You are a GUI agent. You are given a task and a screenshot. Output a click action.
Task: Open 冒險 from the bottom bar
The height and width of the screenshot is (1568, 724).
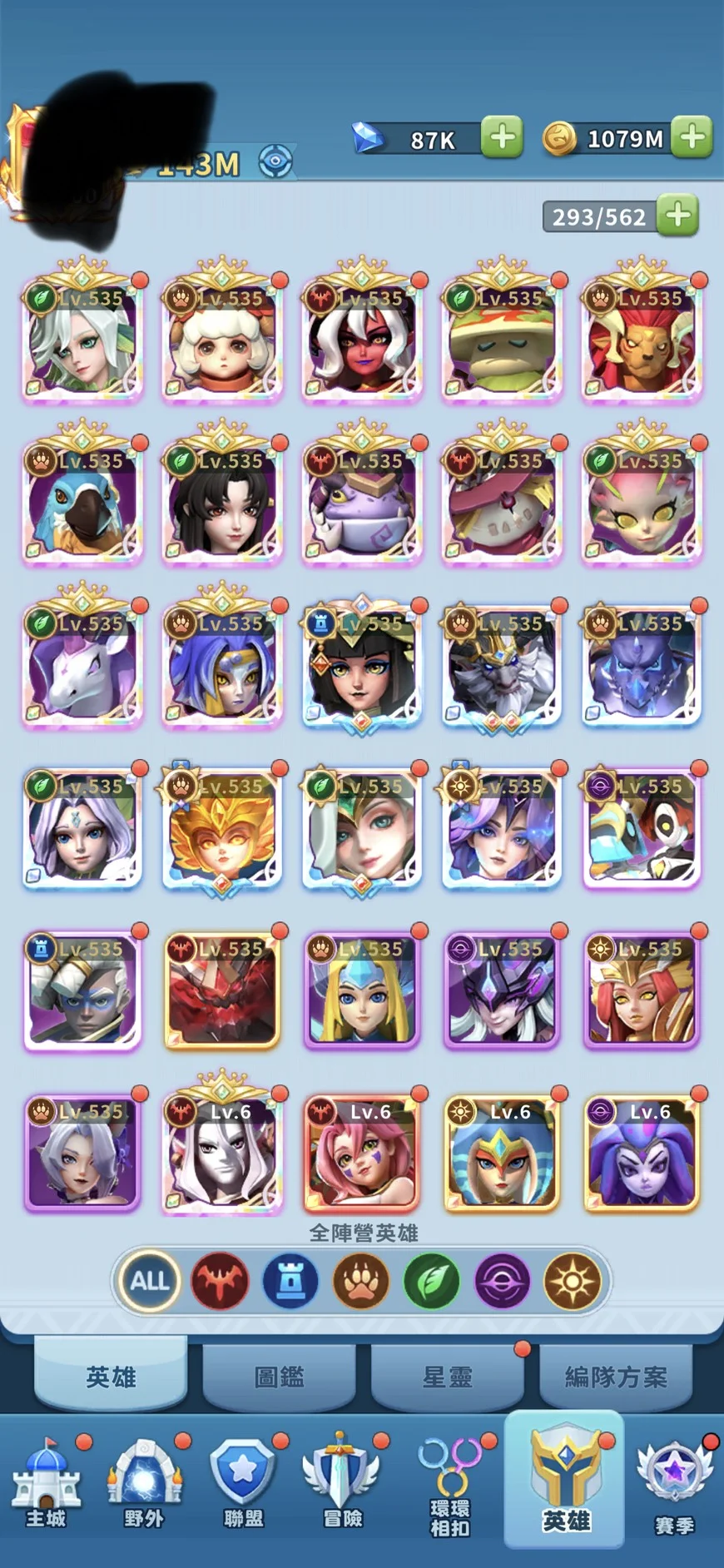pyautogui.click(x=342, y=1486)
